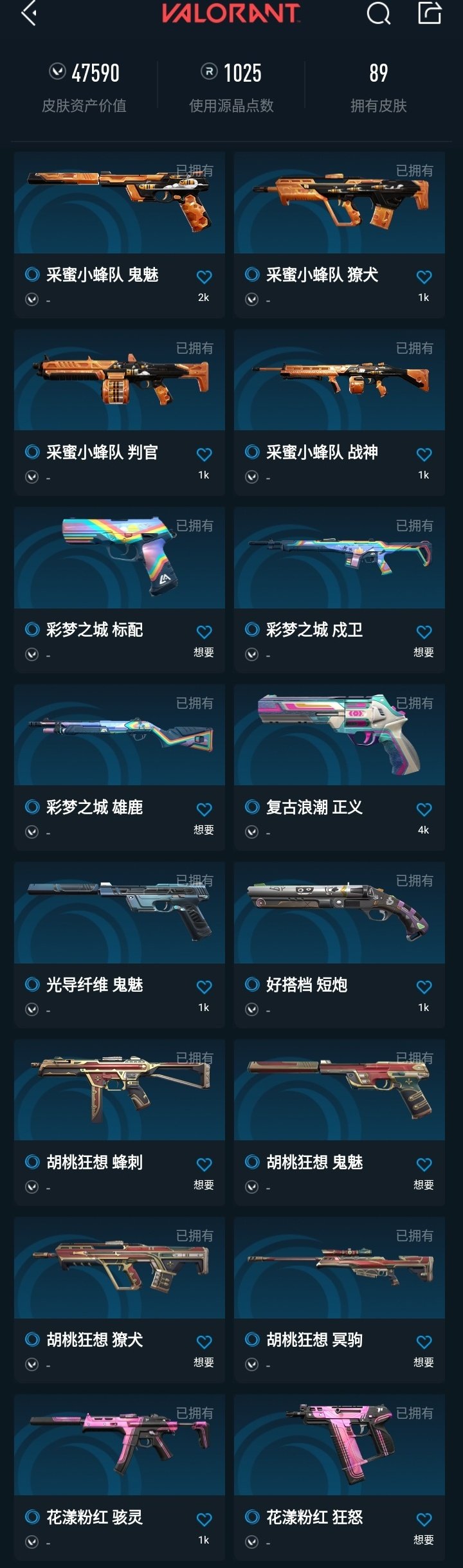View 好搭档 短炮 skin details
Screen dimensions: 463x1568
point(340,913)
